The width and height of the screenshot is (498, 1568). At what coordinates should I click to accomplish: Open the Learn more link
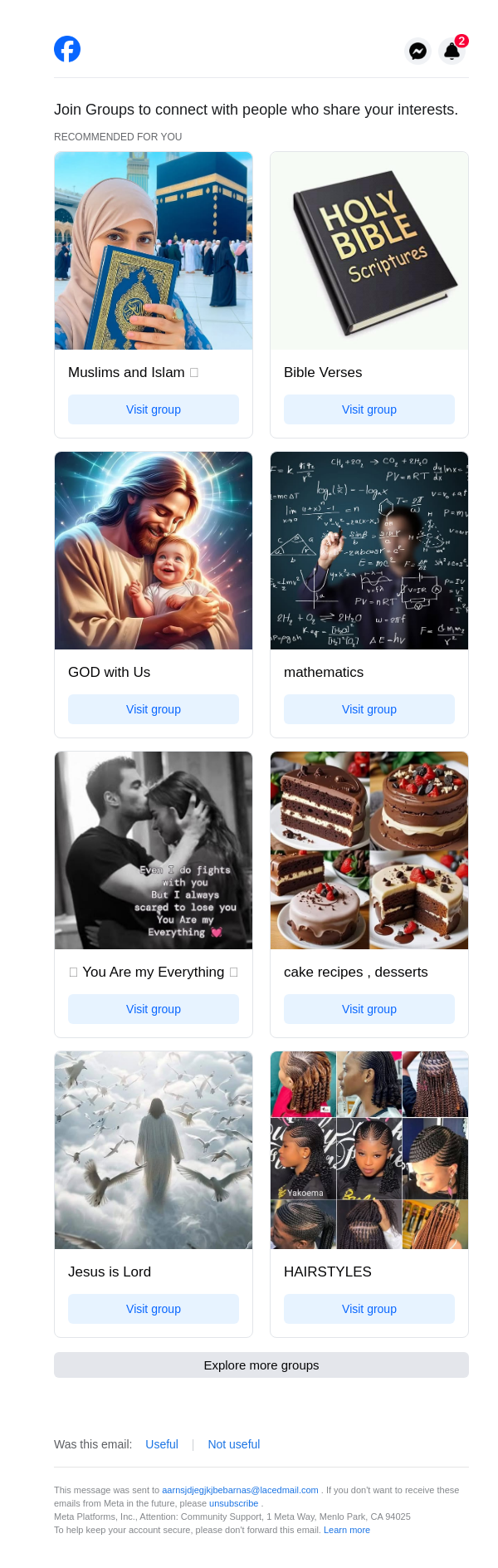(347, 1530)
